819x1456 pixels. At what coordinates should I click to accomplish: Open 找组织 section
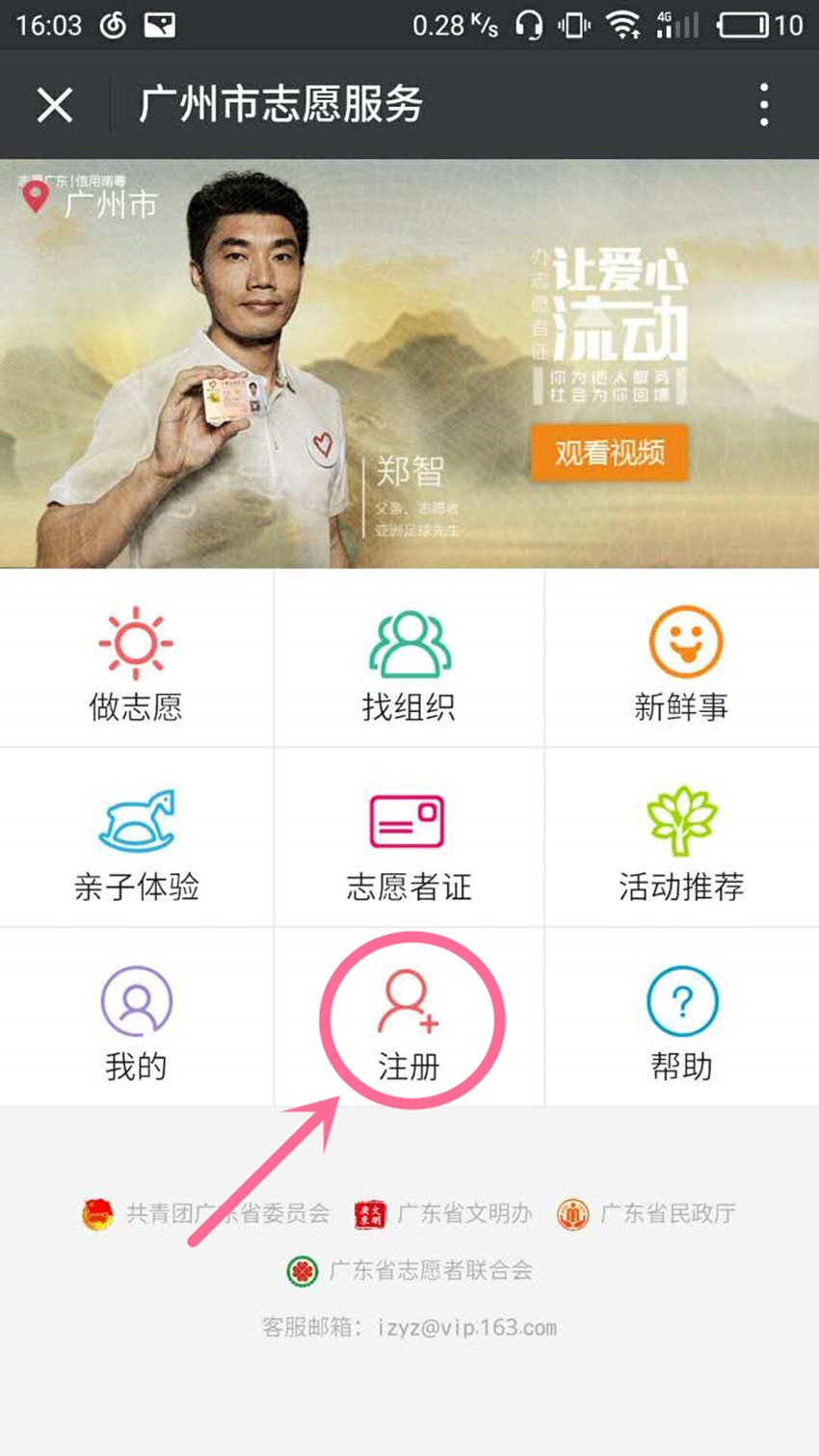coord(409,661)
